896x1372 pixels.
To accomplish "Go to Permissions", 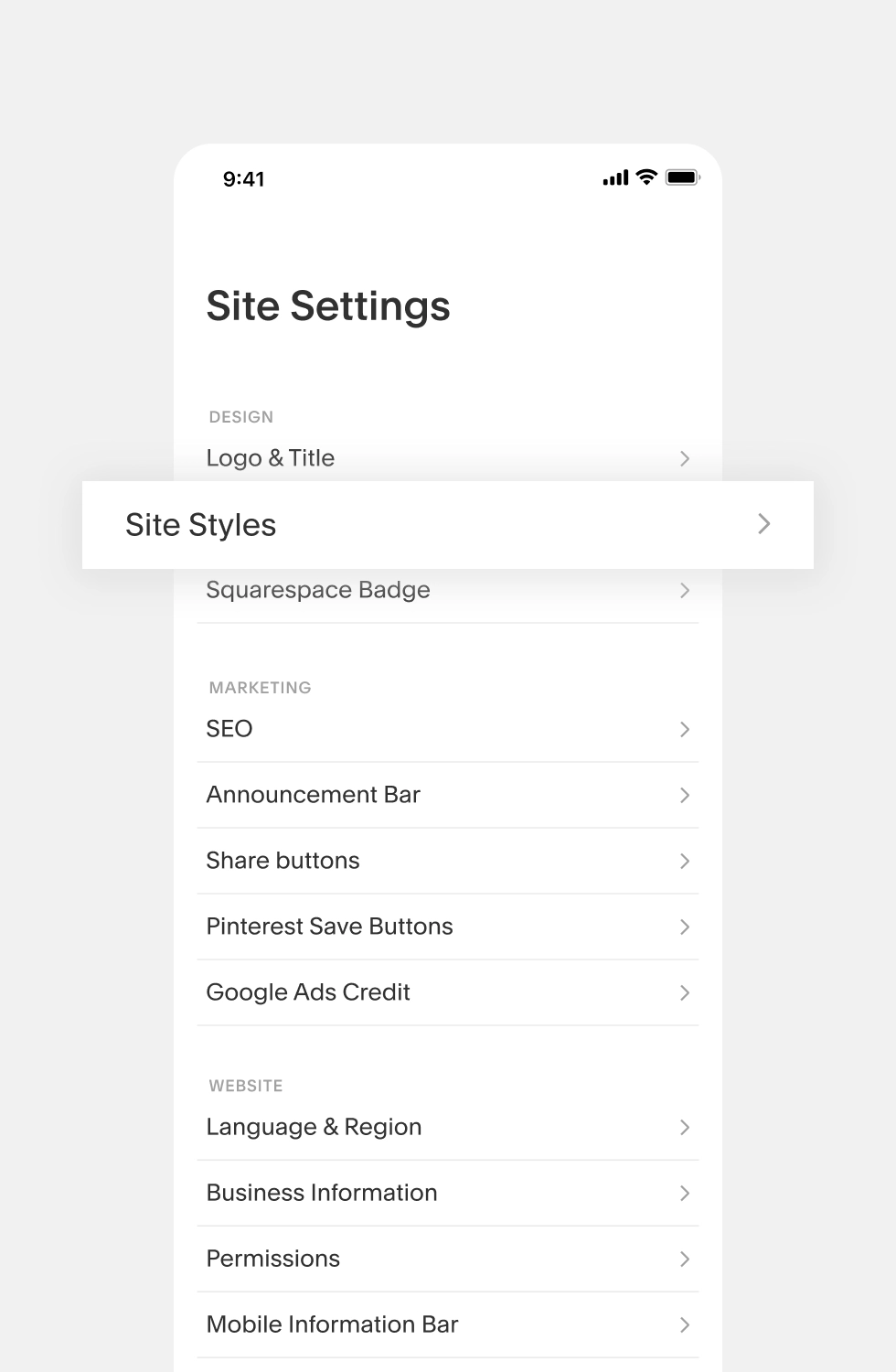I will point(448,1259).
